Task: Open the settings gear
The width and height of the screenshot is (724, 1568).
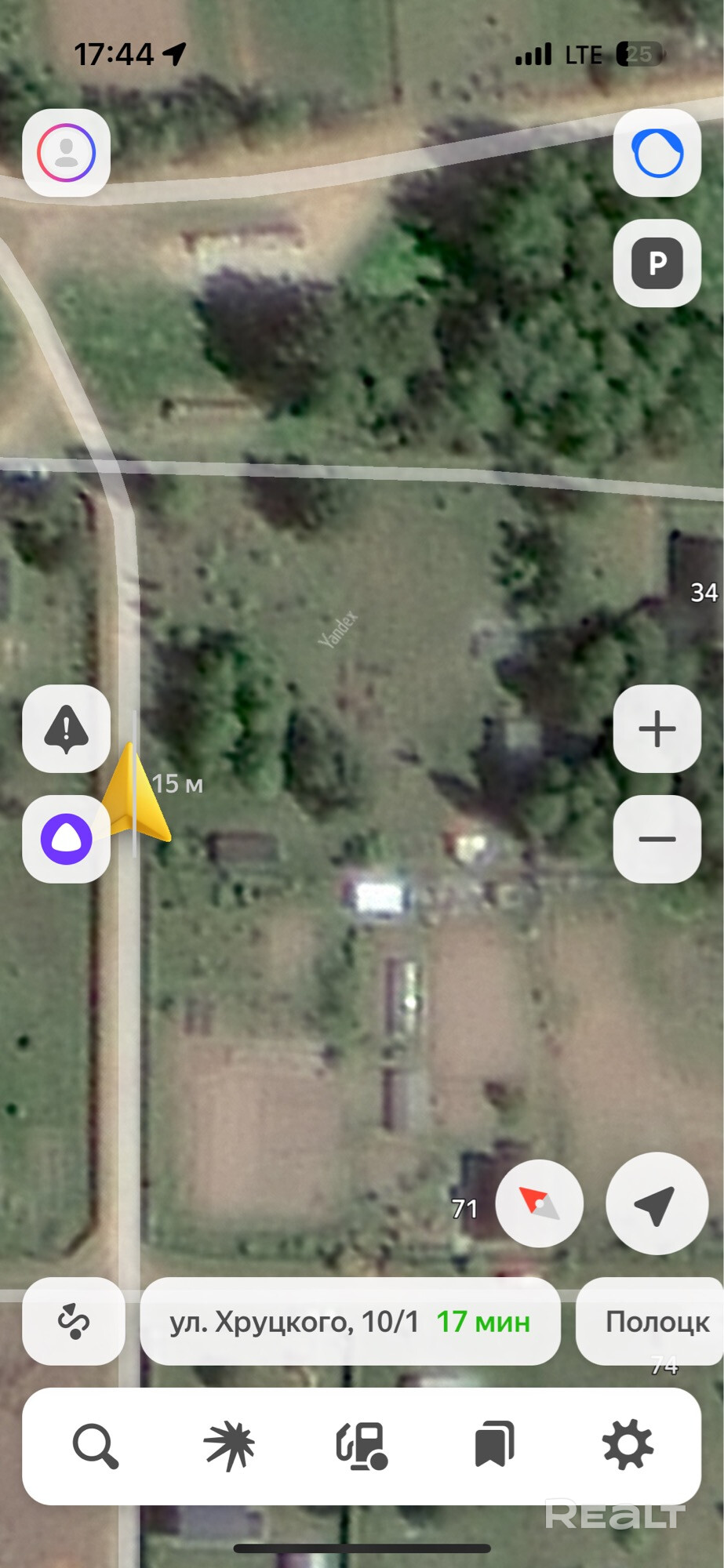Action: point(628,1446)
